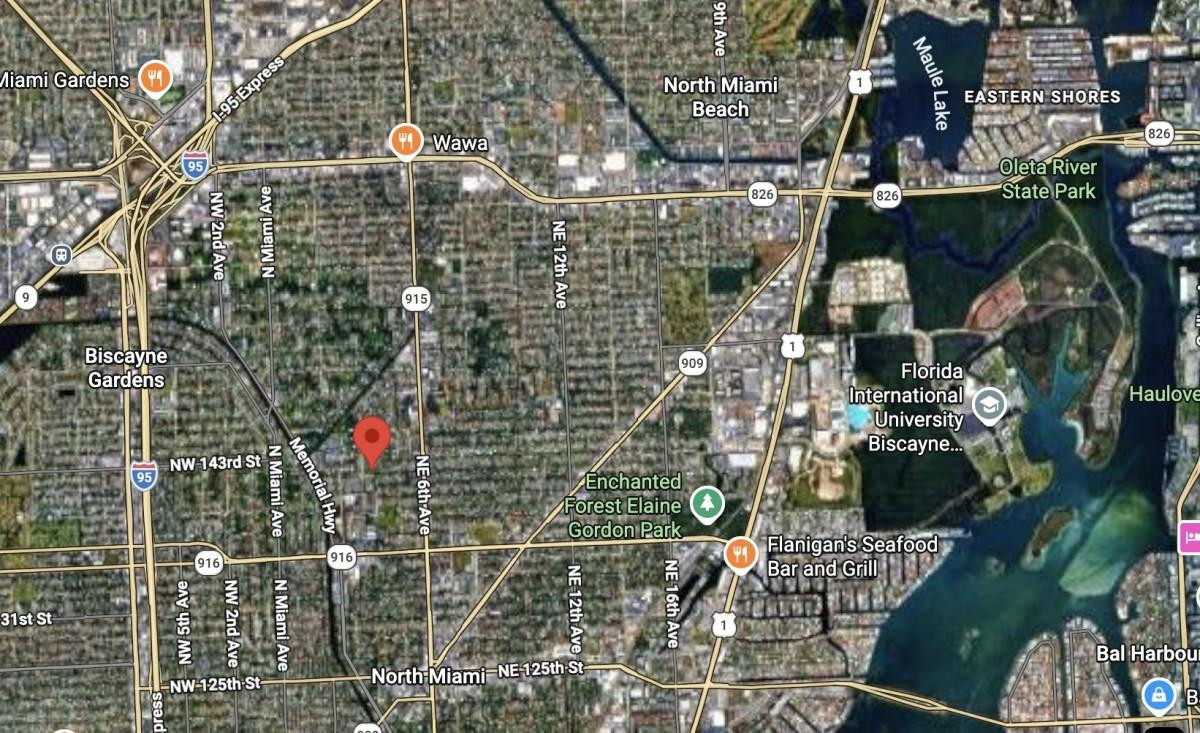Select the blue lock marker near Bal Harbour
This screenshot has width=1200, height=733.
point(1157,694)
